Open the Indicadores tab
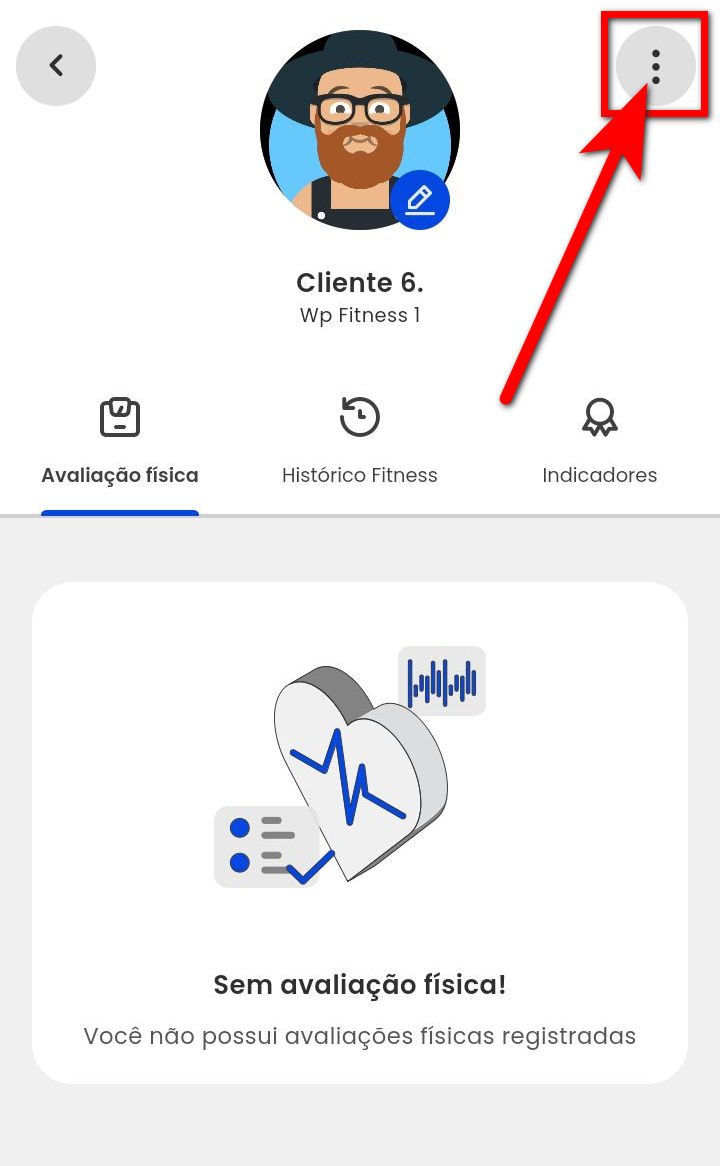This screenshot has width=720, height=1166. point(600,442)
